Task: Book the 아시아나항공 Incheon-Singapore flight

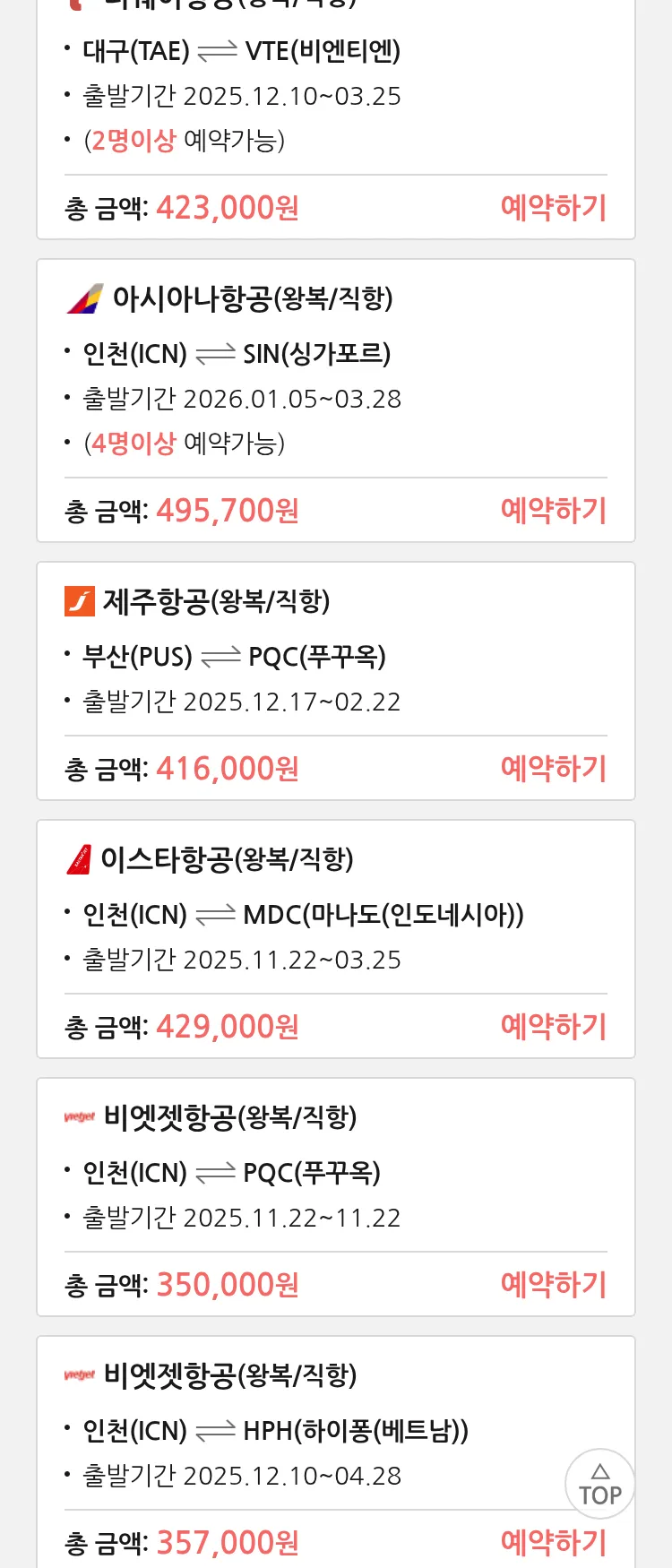Action: click(553, 511)
